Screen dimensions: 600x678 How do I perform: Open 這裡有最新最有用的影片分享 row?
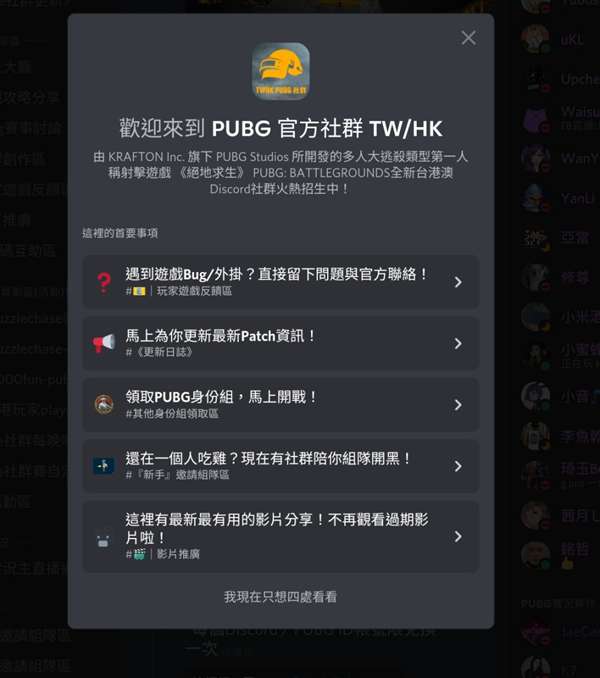(280, 536)
